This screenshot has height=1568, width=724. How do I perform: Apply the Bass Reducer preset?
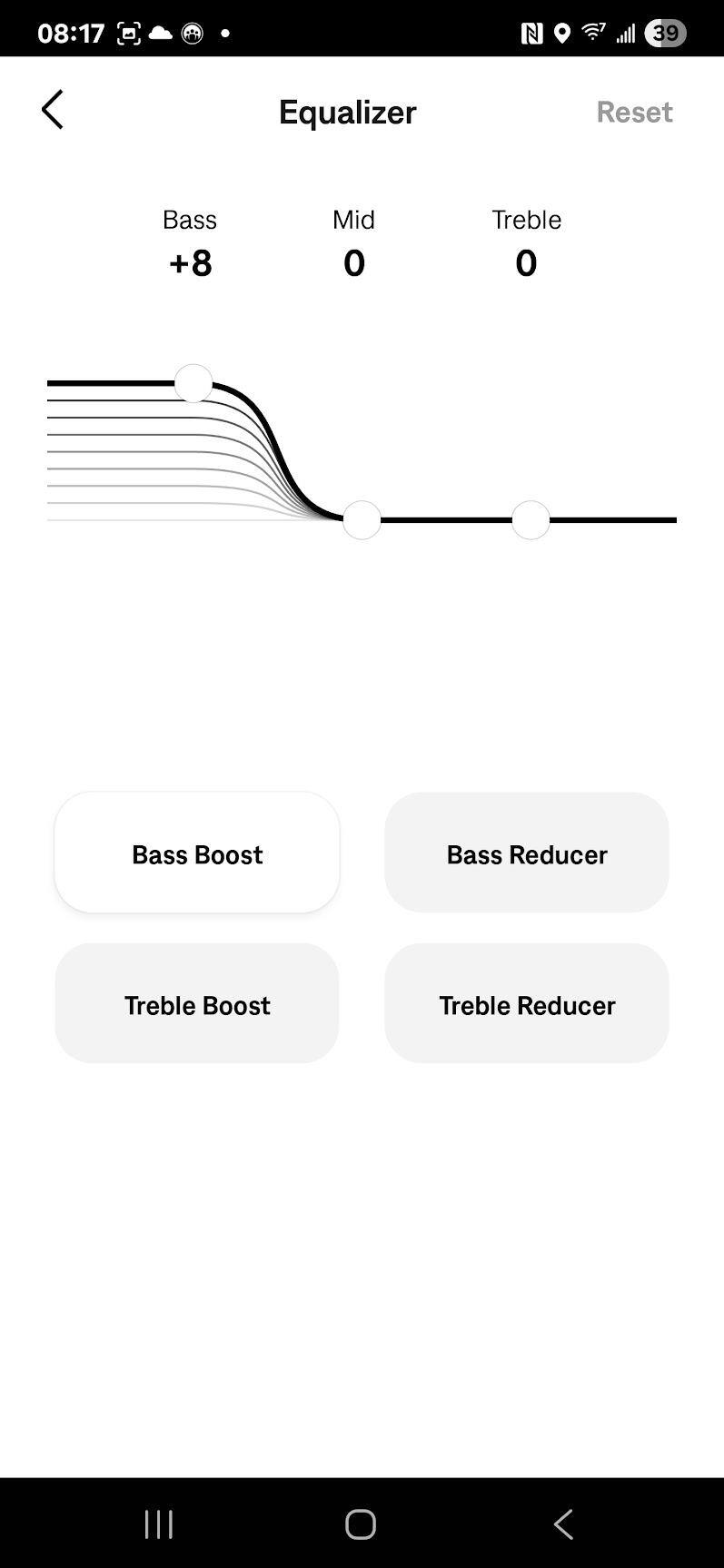526,853
